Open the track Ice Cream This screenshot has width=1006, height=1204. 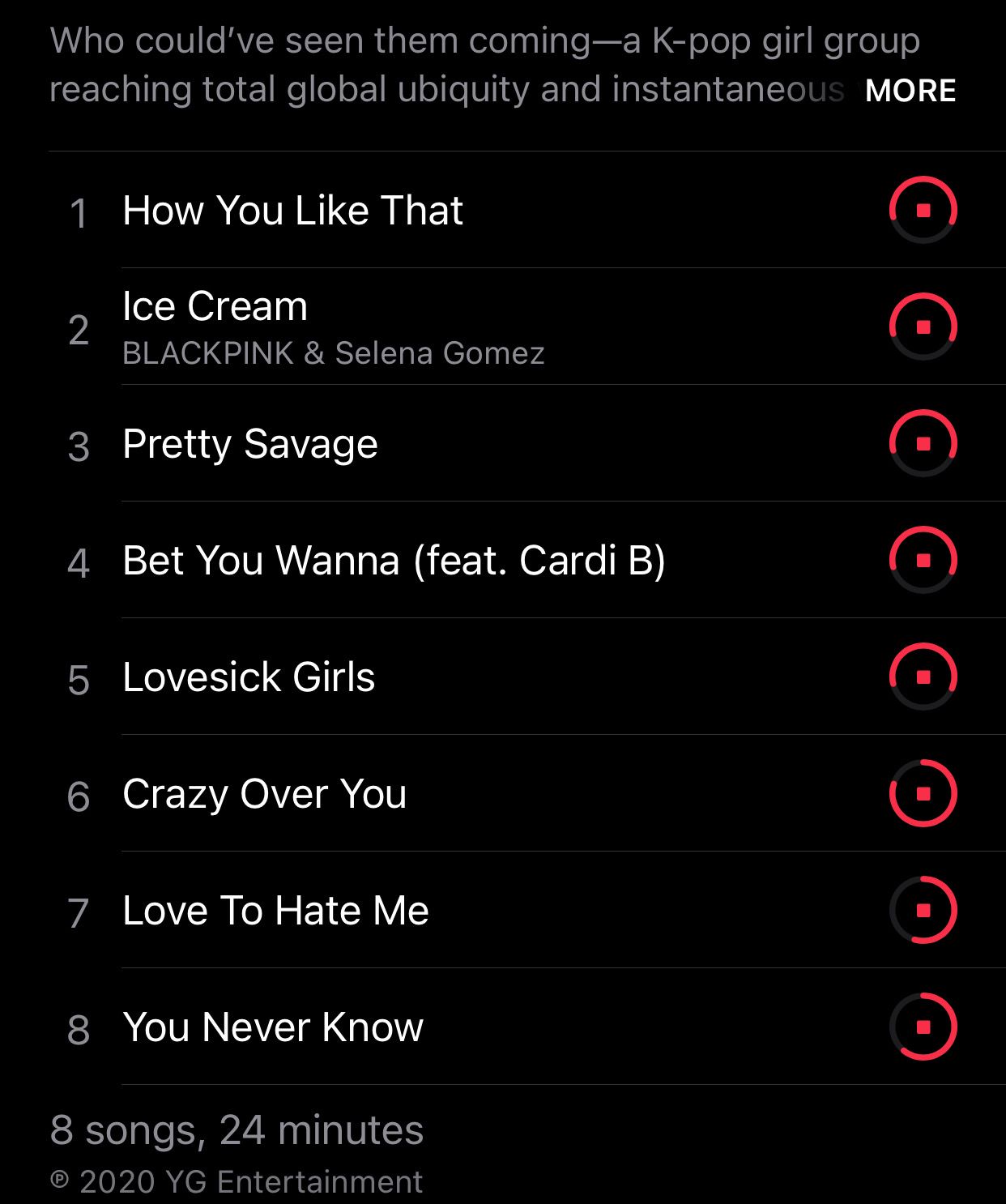(215, 308)
